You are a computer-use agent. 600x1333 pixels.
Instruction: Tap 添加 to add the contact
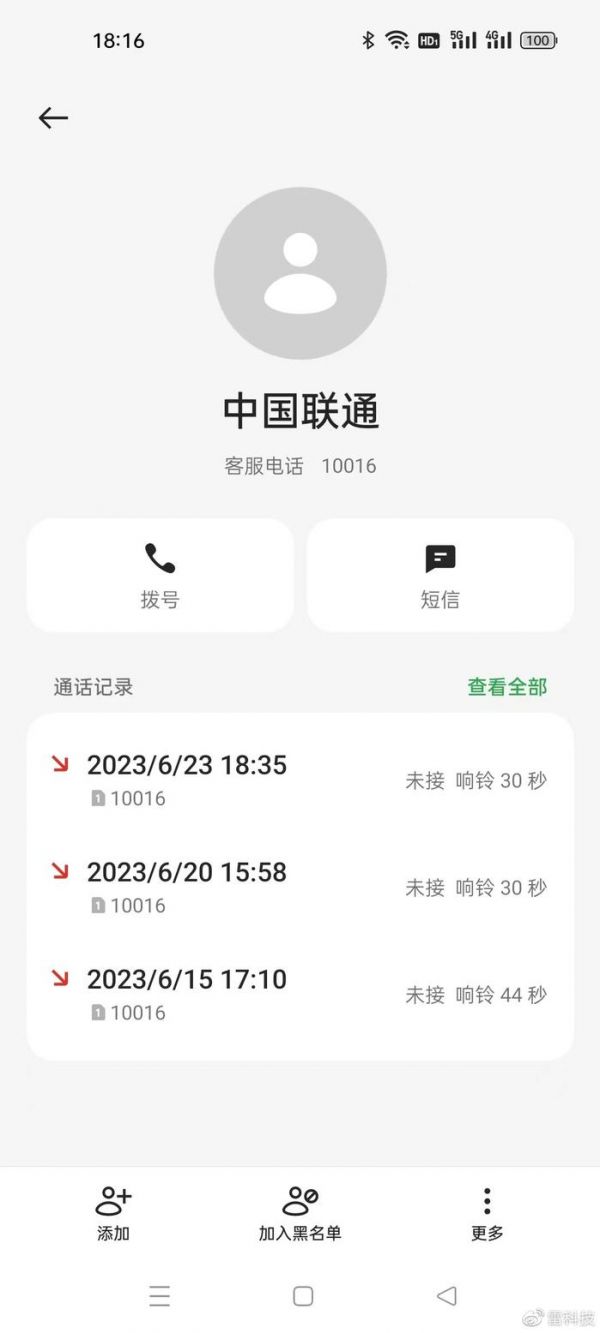tap(113, 1213)
